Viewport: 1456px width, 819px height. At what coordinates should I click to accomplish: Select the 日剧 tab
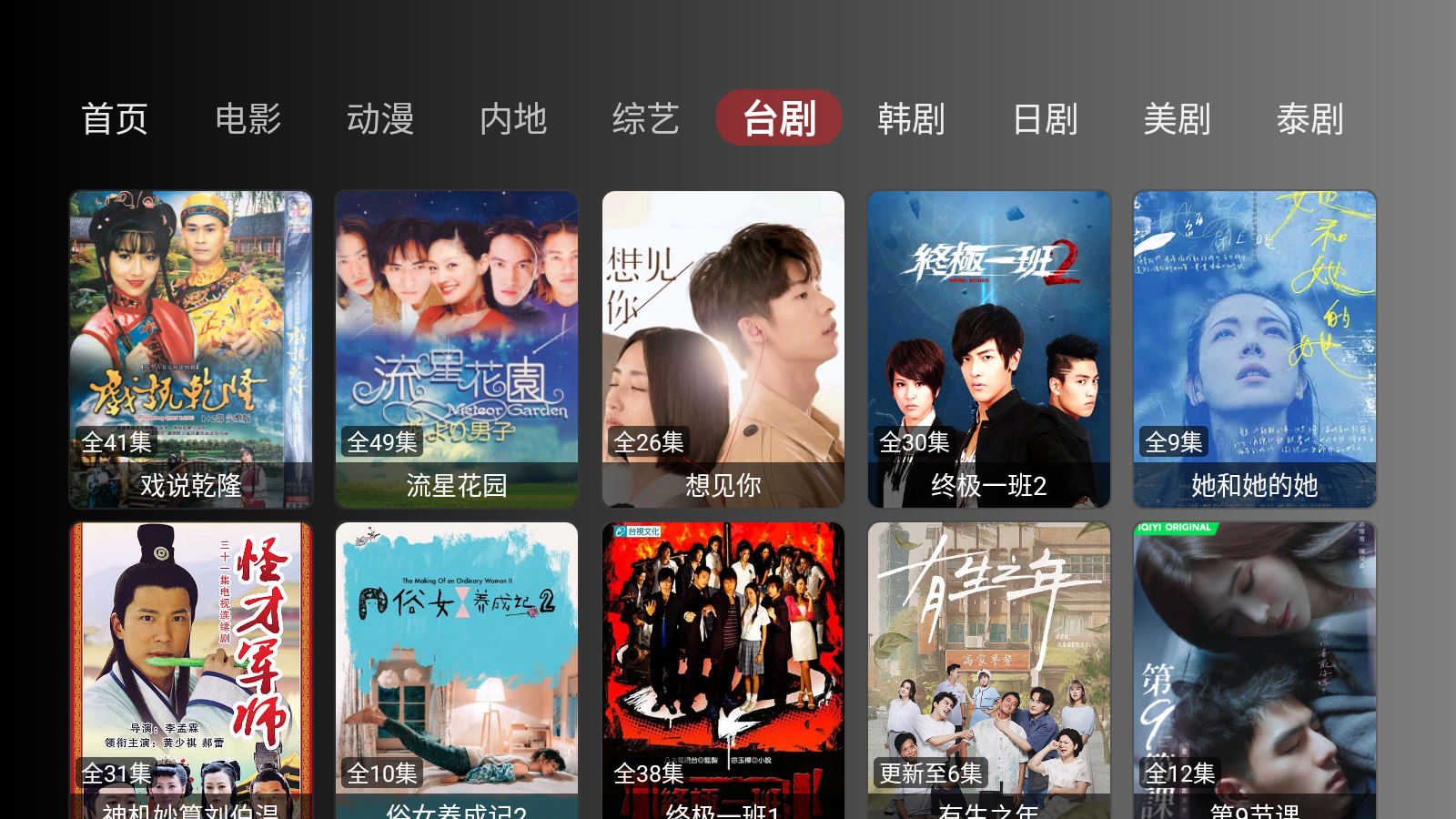[1045, 118]
